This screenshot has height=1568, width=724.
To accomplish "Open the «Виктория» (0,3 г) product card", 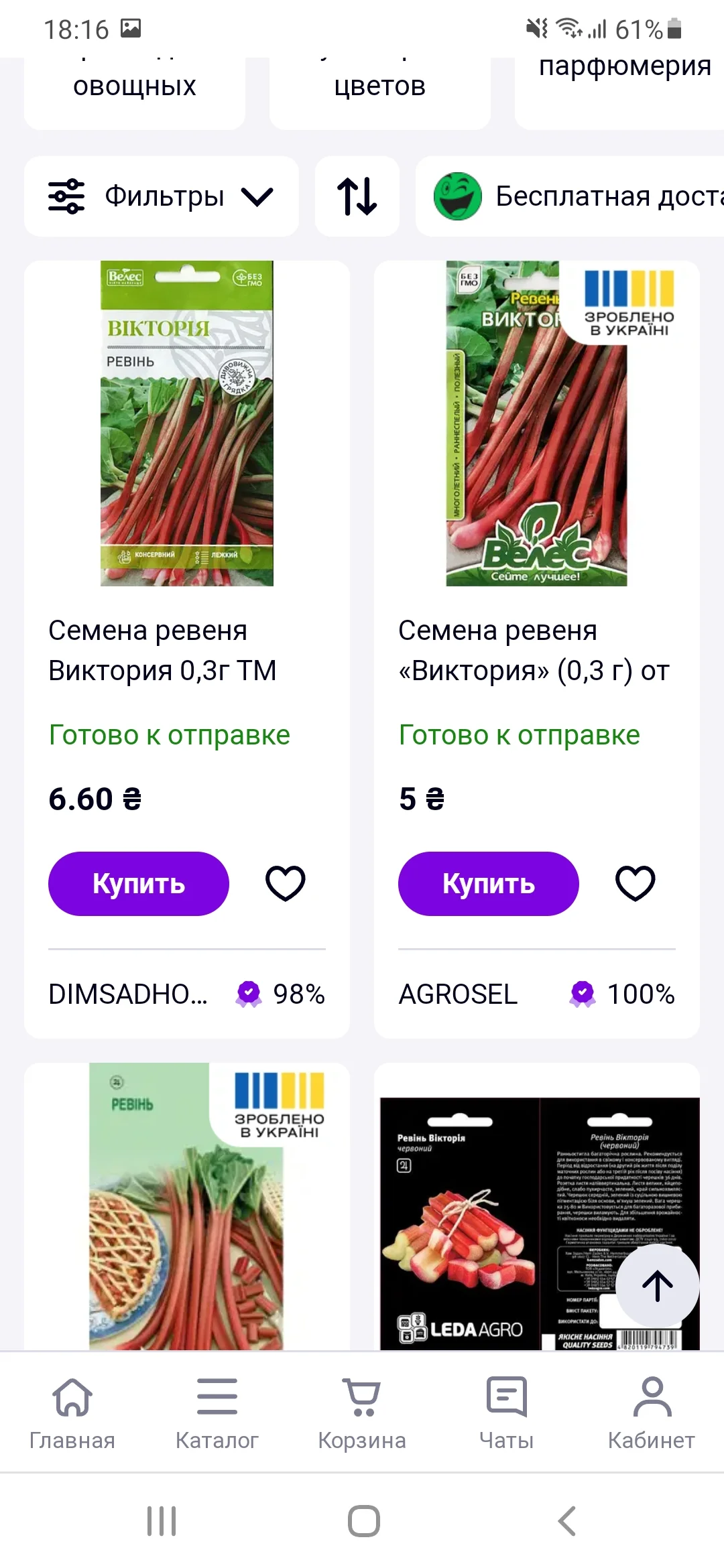I will [534, 650].
